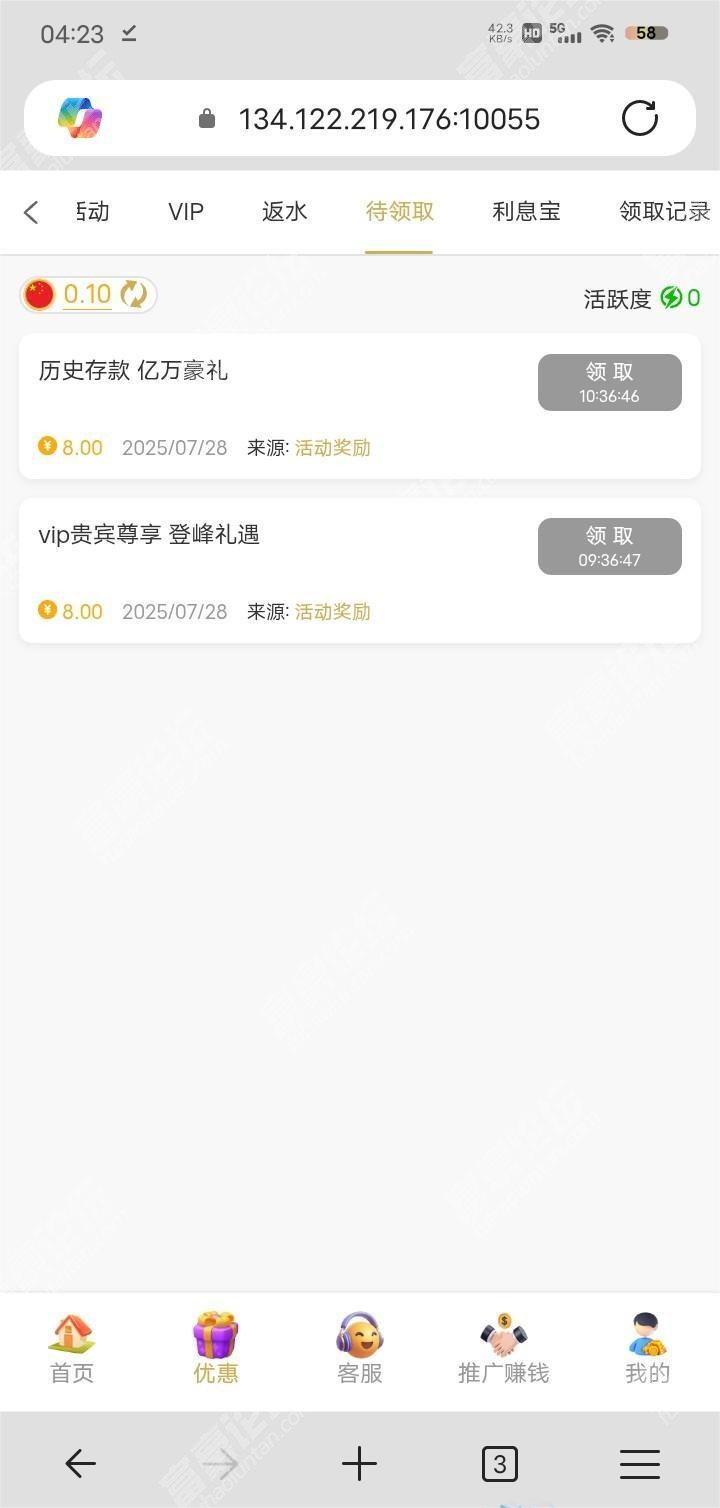Switch to the 返水 tab

(x=285, y=212)
